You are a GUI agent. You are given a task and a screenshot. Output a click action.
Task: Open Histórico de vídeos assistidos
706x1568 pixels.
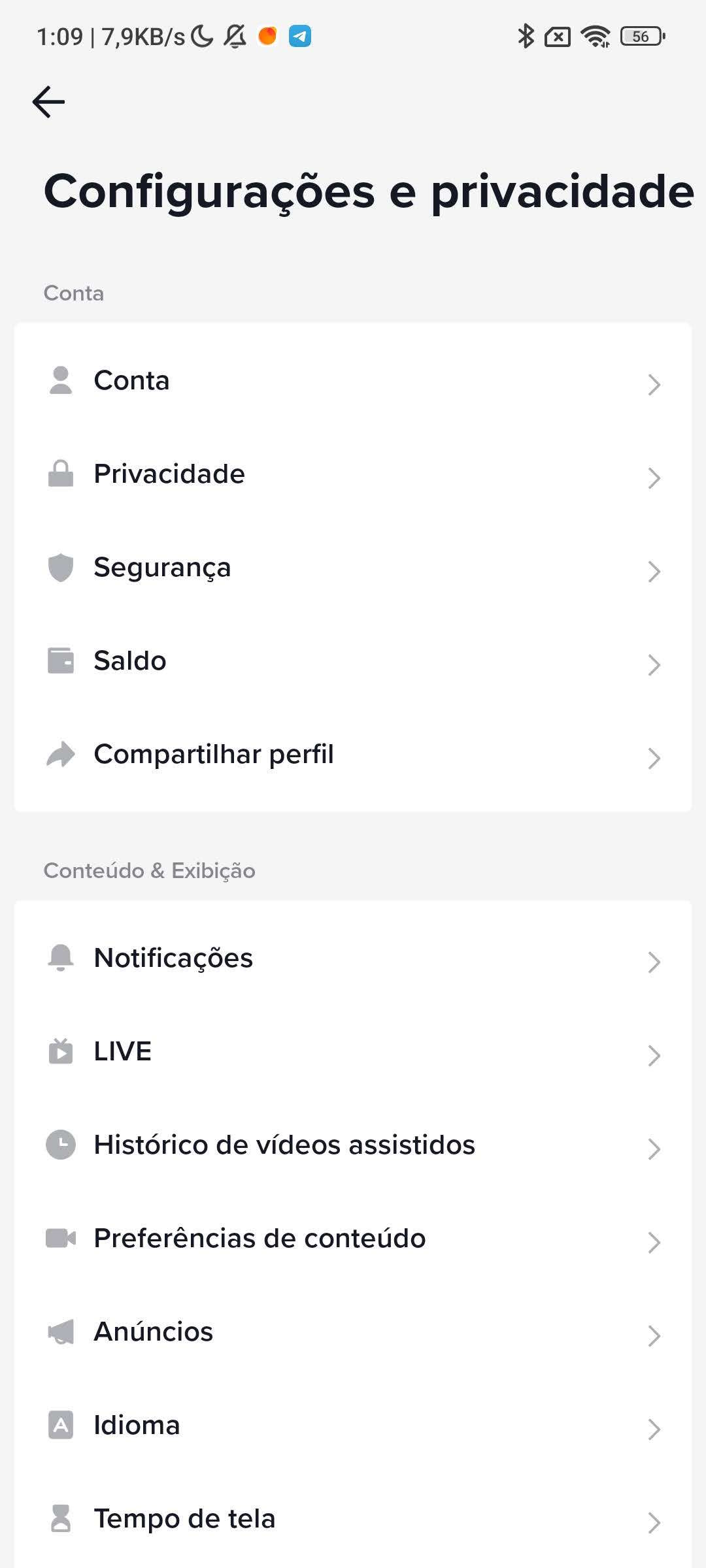point(353,1145)
